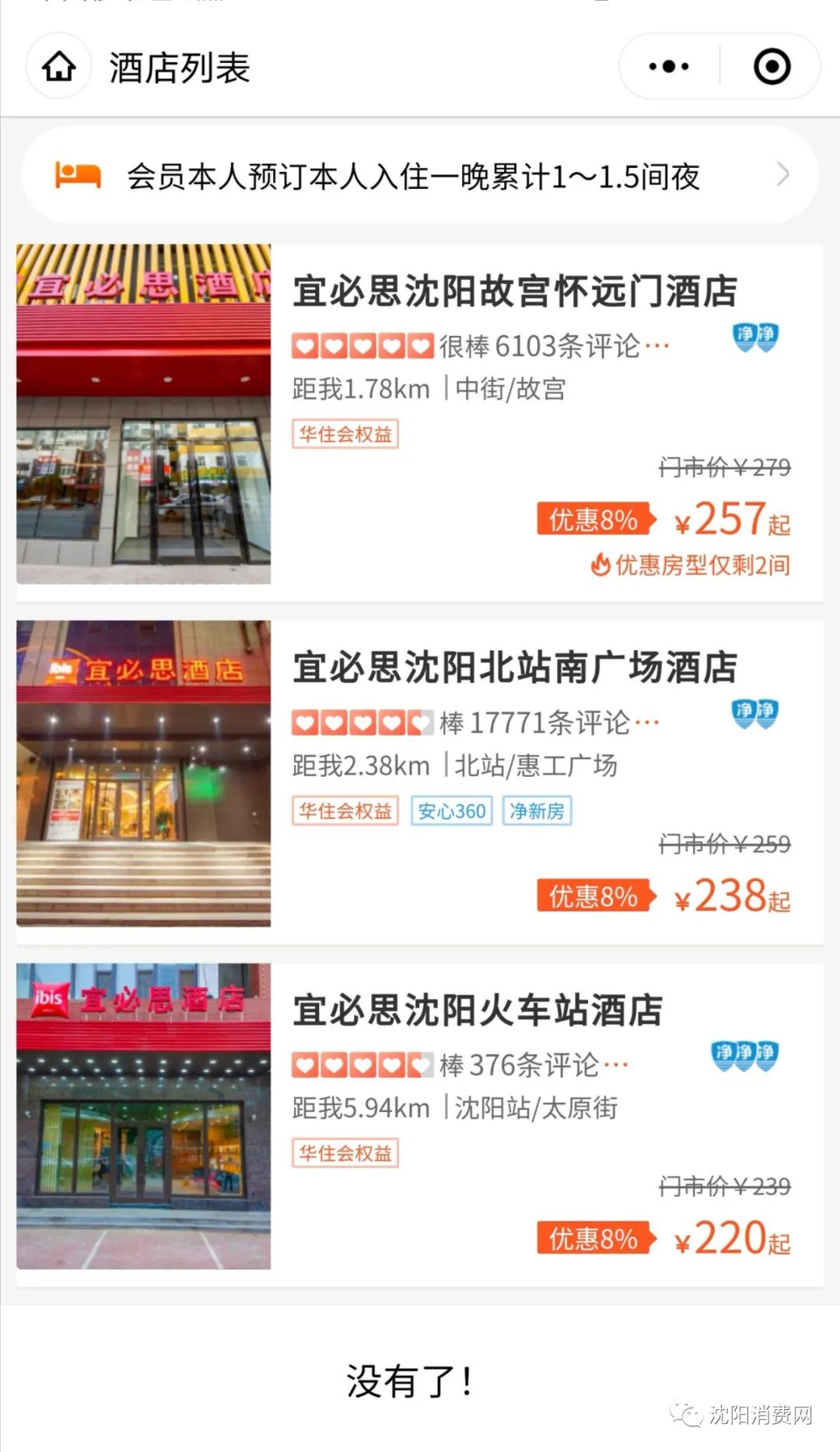This screenshot has height=1452, width=840.
Task: Open the mini-program more options (three dots) menu
Action: click(x=667, y=66)
